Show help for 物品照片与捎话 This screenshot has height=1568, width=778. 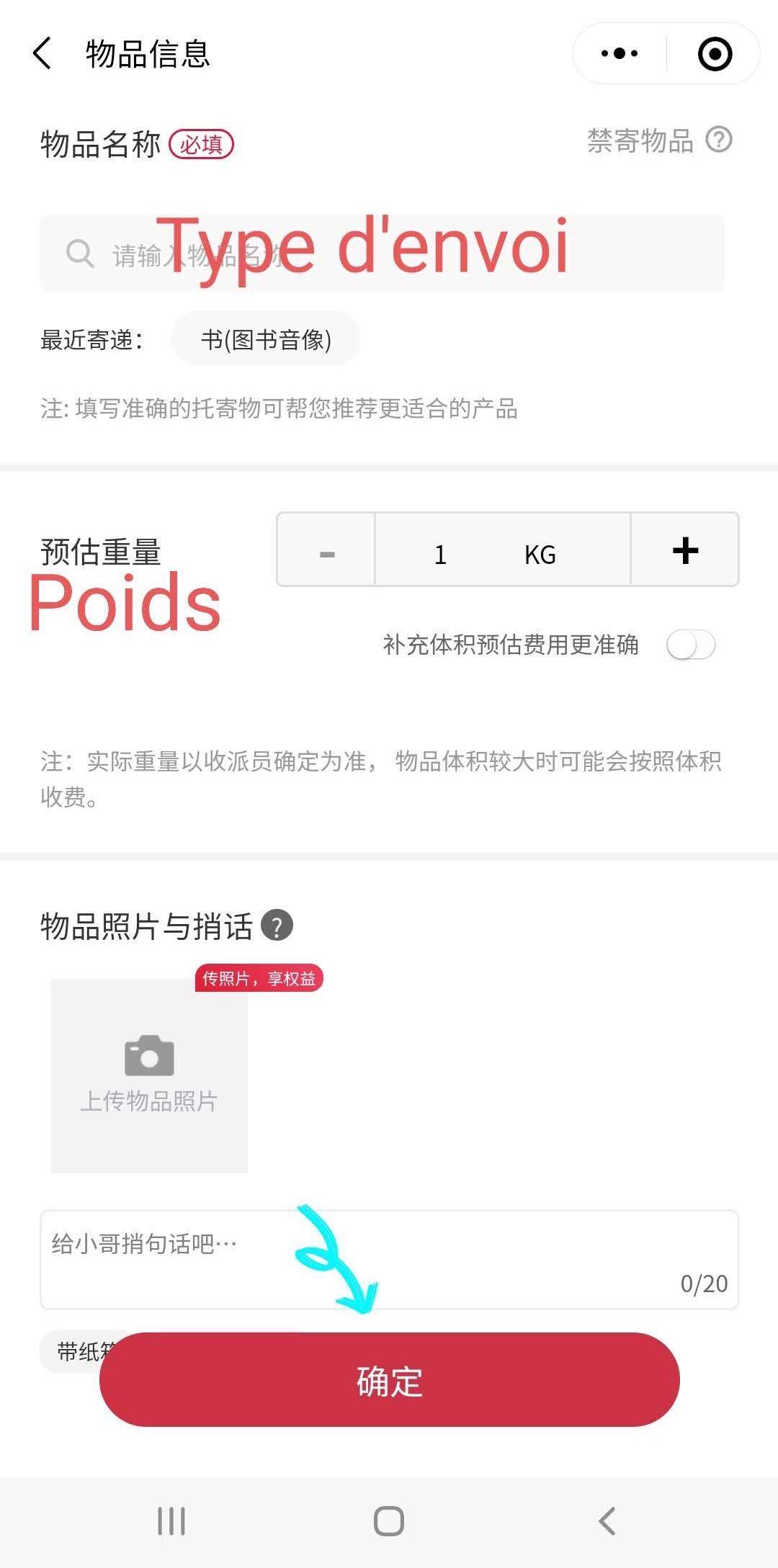(277, 926)
